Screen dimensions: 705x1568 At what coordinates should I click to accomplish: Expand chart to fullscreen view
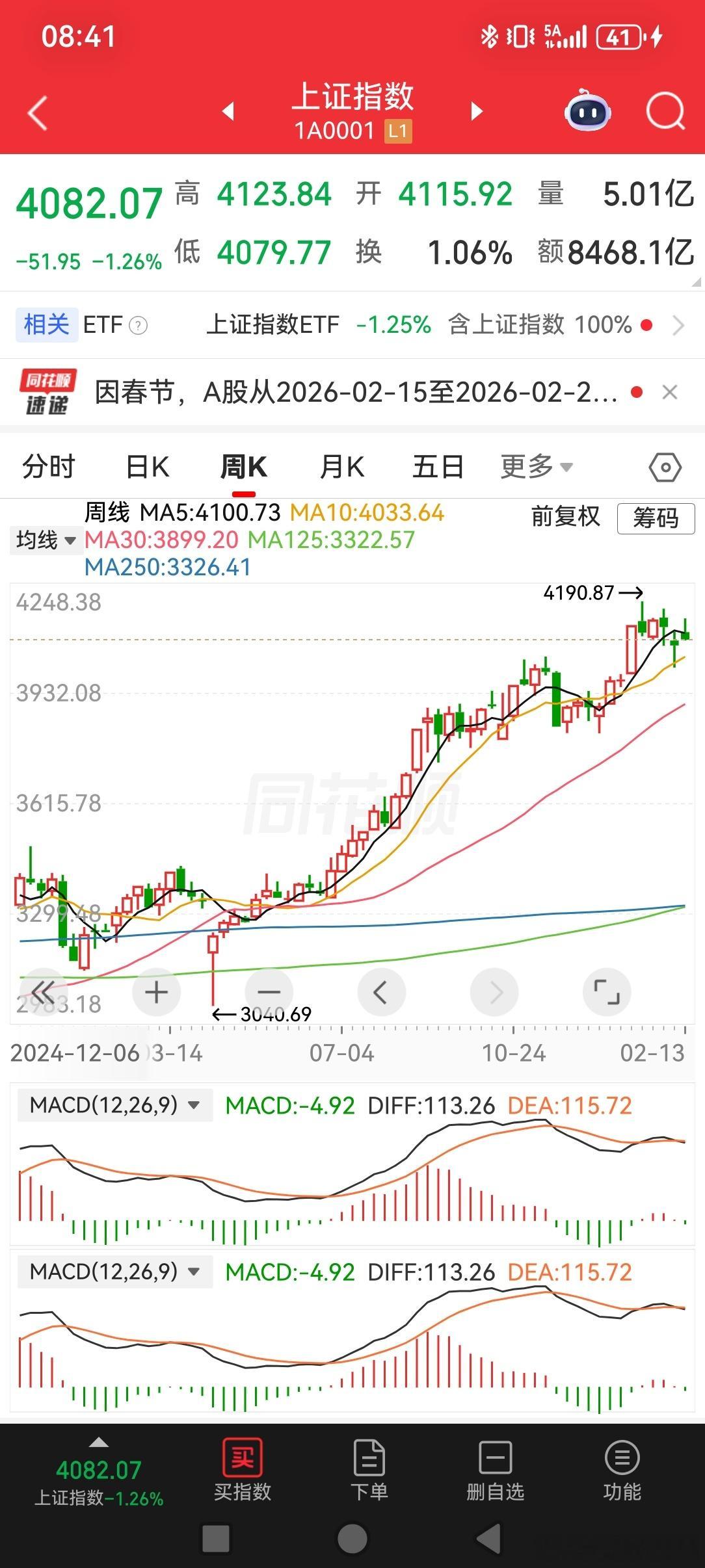click(607, 991)
